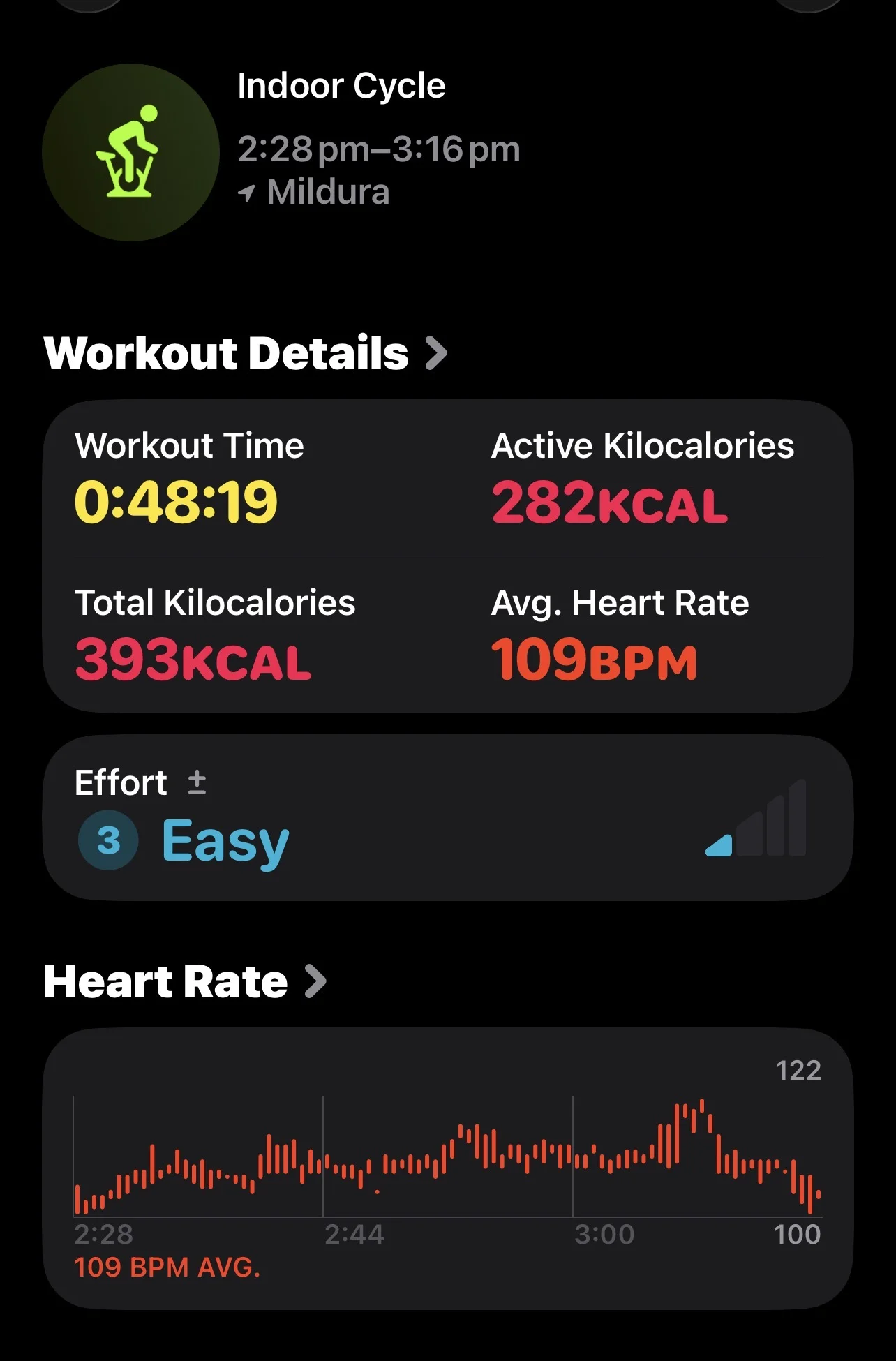This screenshot has width=896, height=1361.
Task: Open the workout metrics card
Action: pyautogui.click(x=447, y=556)
